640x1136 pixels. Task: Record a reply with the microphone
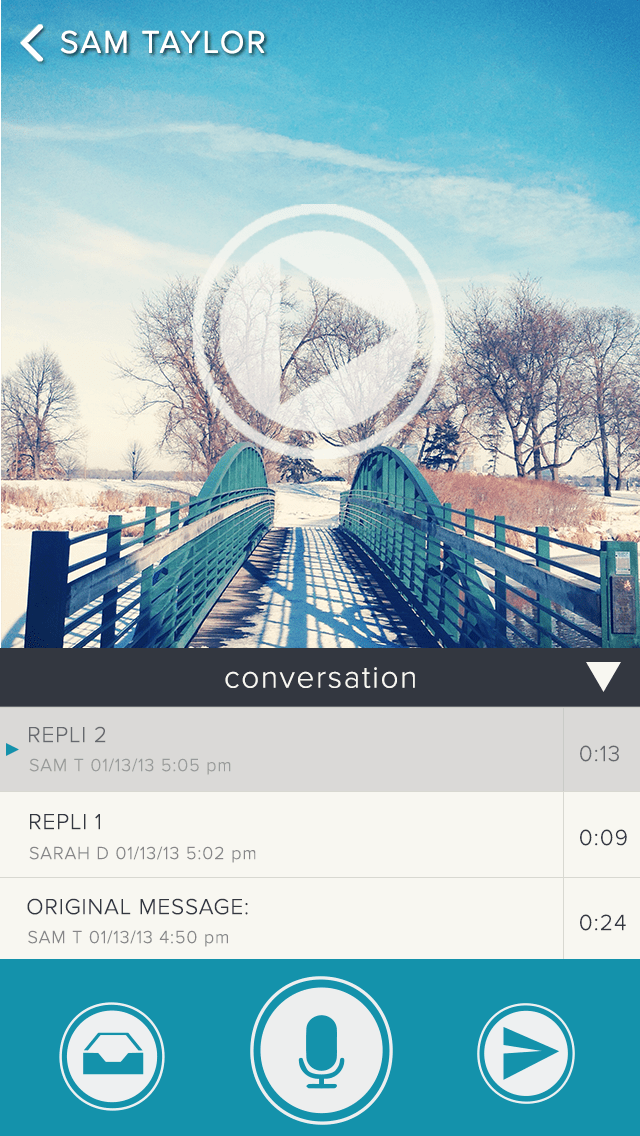[321, 1049]
